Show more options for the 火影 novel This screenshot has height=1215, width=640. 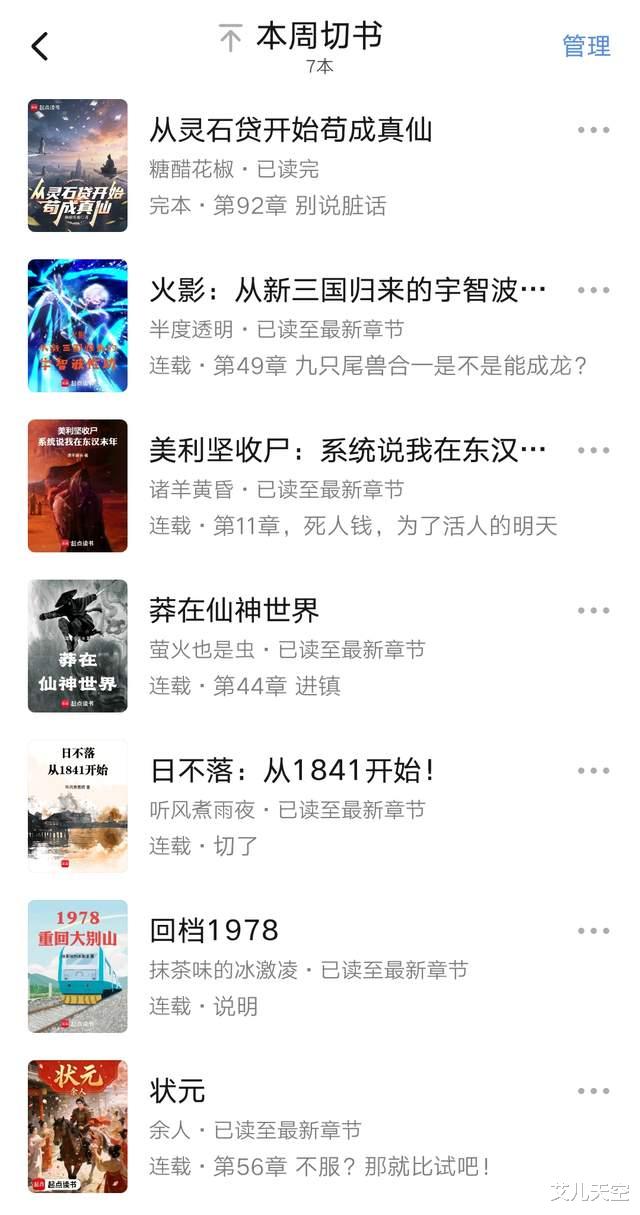(593, 290)
